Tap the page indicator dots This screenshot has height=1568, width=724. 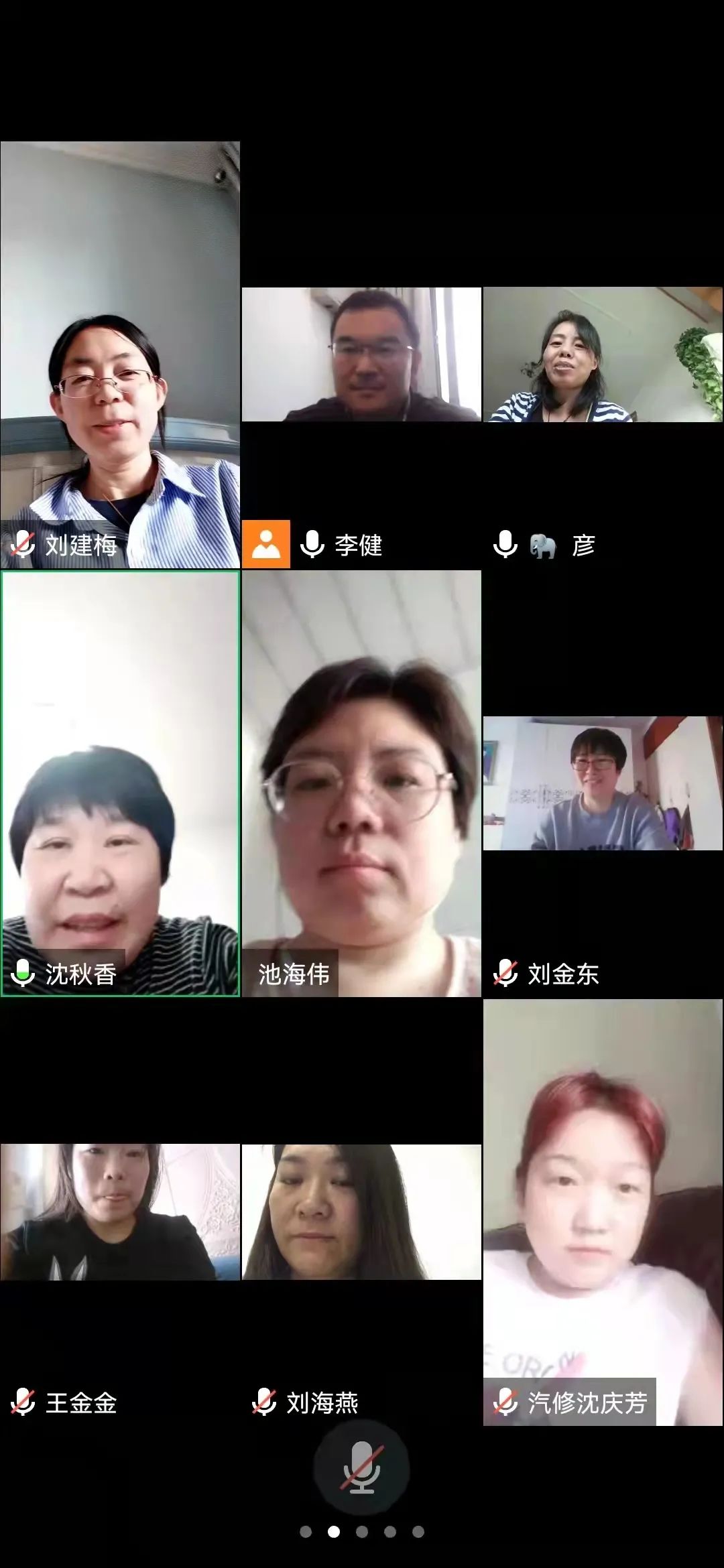362,1531
